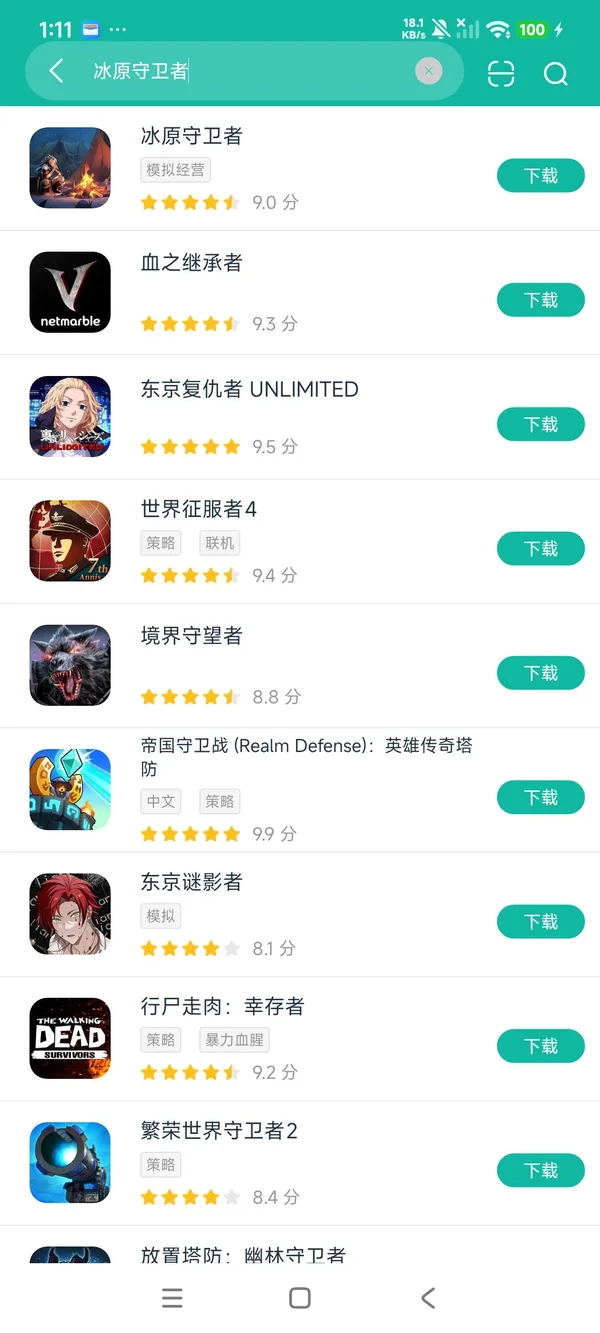Download 帝国守卫战 Realm Defense
600x1333 pixels.
[540, 797]
